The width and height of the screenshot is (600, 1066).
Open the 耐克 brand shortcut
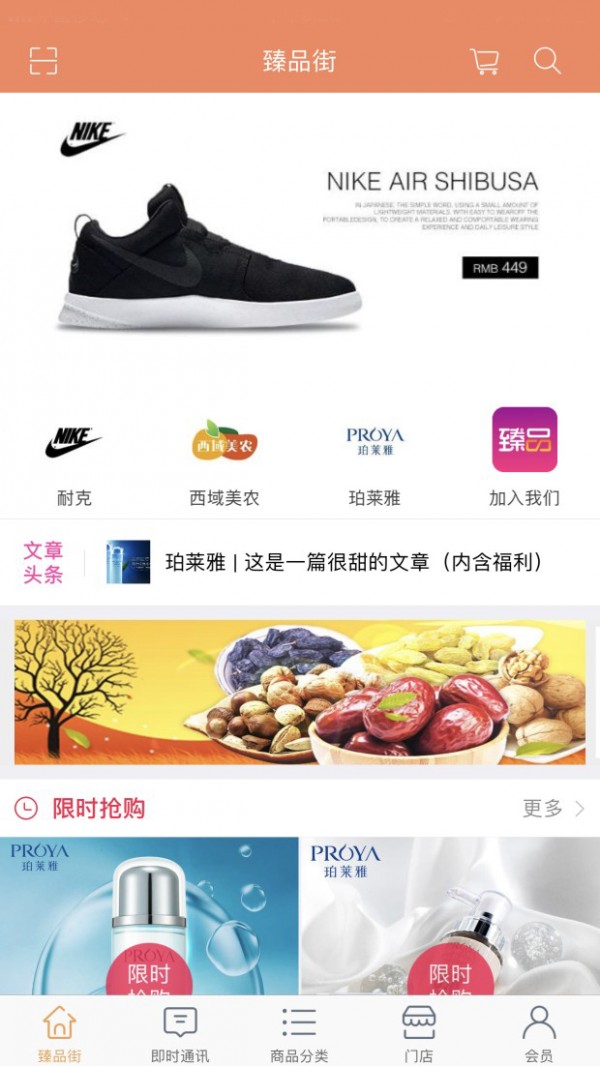(74, 456)
